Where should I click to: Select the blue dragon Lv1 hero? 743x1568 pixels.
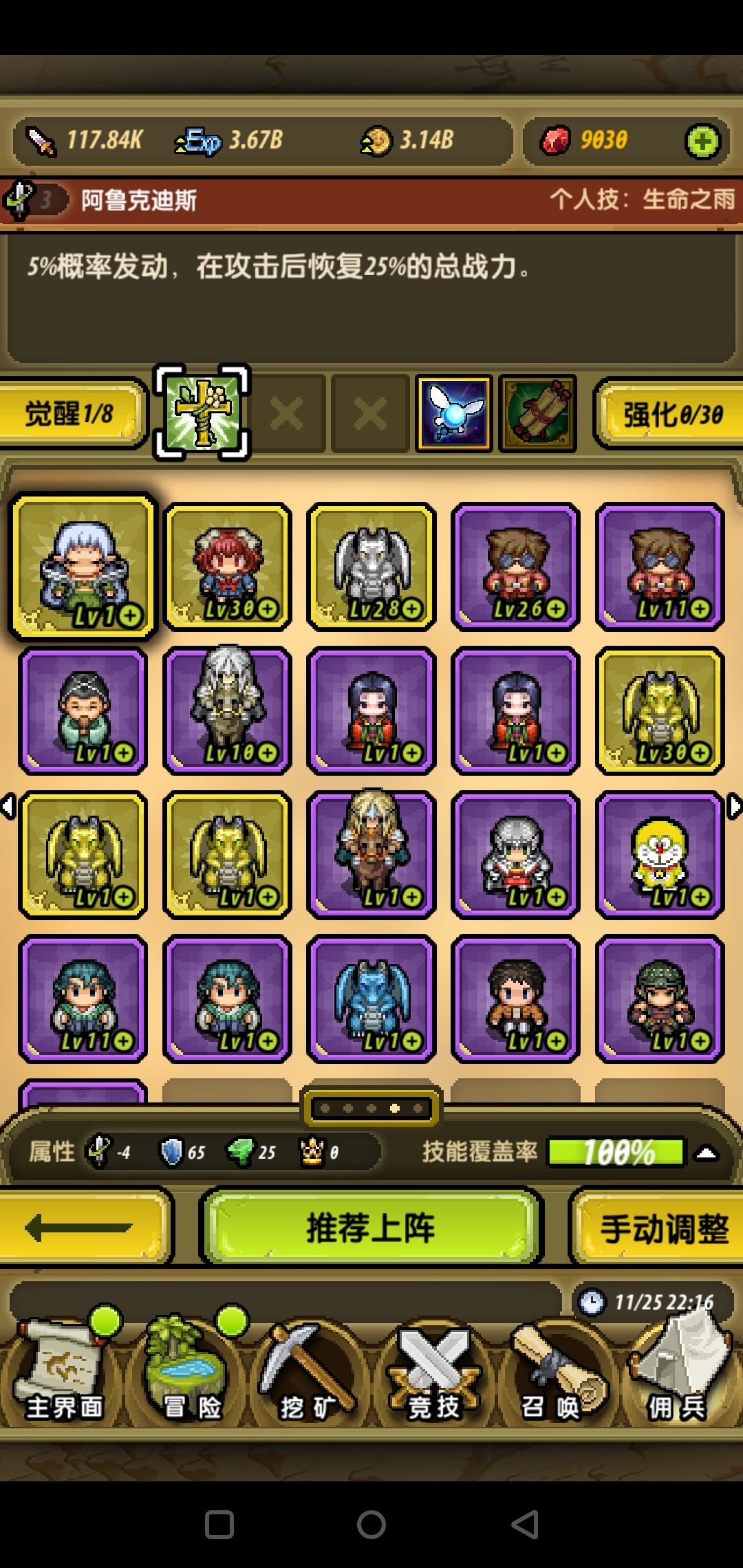point(371,999)
